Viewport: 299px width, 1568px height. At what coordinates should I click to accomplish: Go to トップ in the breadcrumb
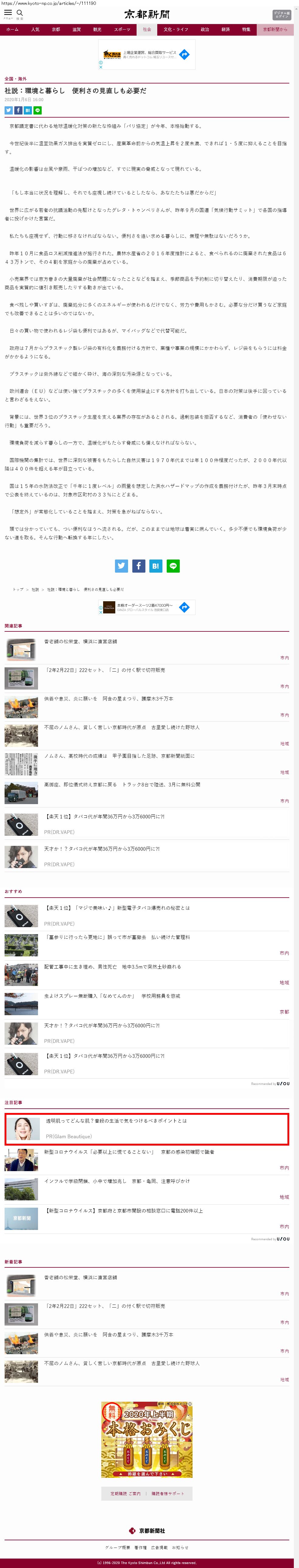point(18,589)
